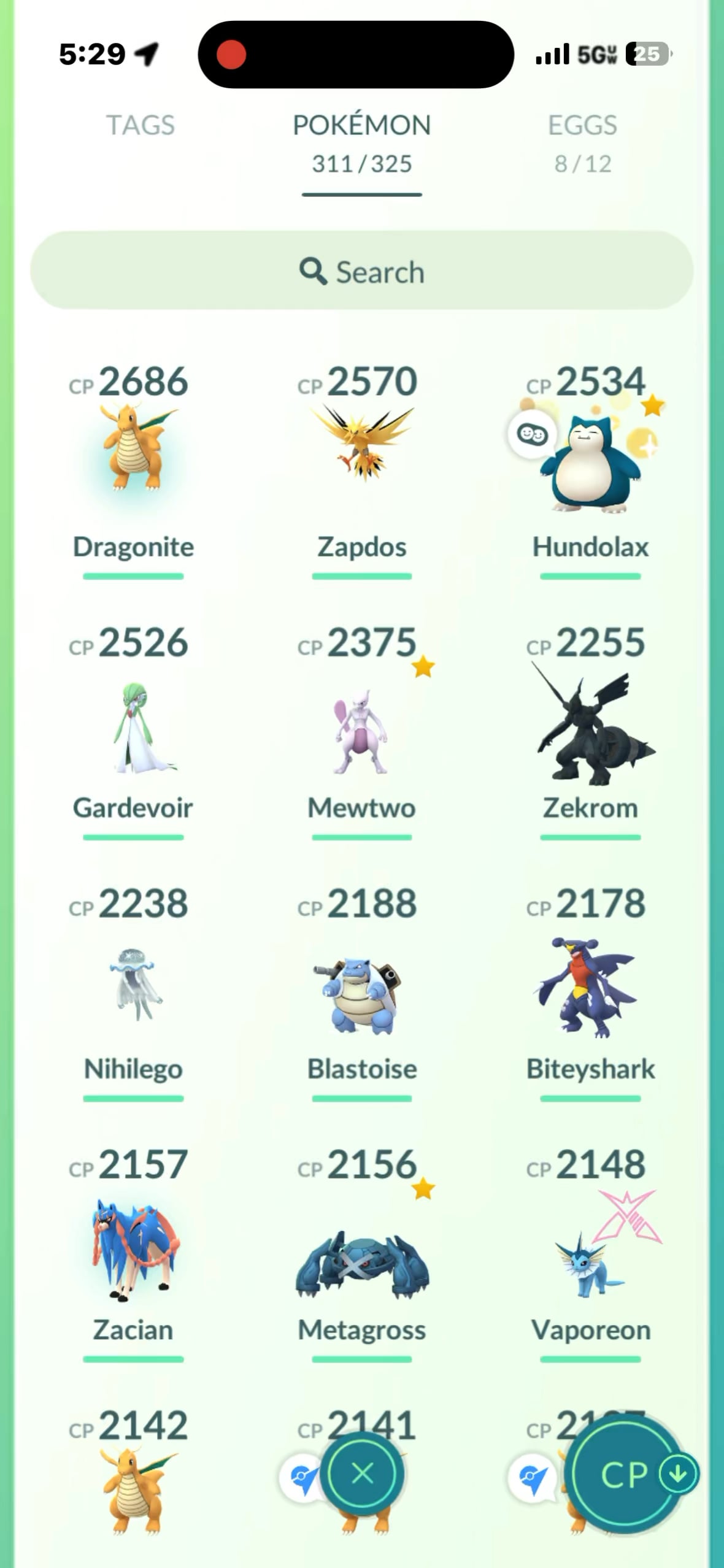Open the Pokémon search field
The image size is (724, 1568).
coord(362,271)
